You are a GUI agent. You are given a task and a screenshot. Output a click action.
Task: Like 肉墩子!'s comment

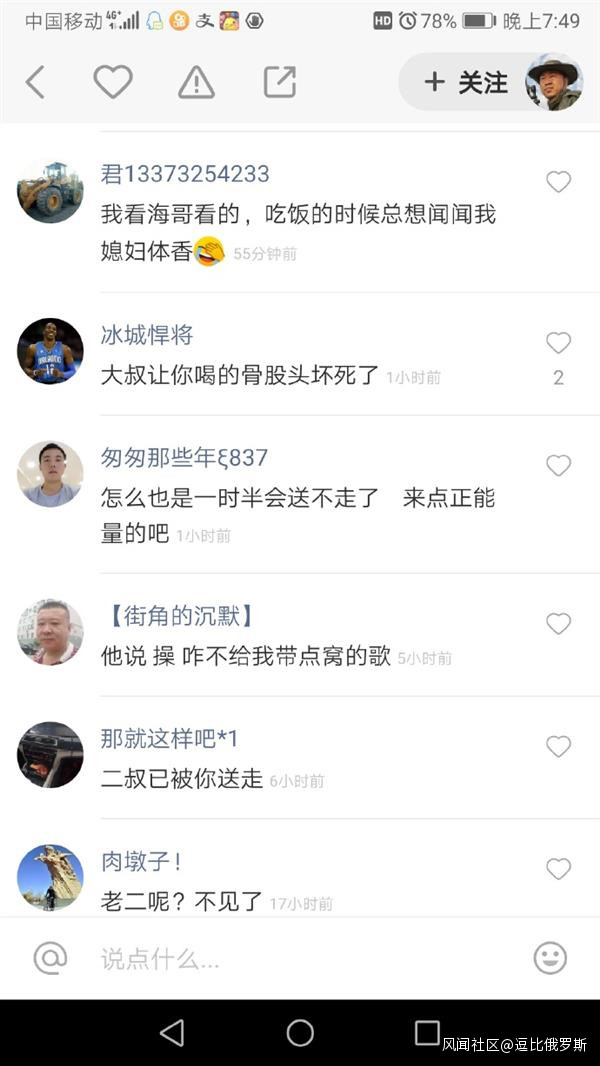pyautogui.click(x=558, y=869)
